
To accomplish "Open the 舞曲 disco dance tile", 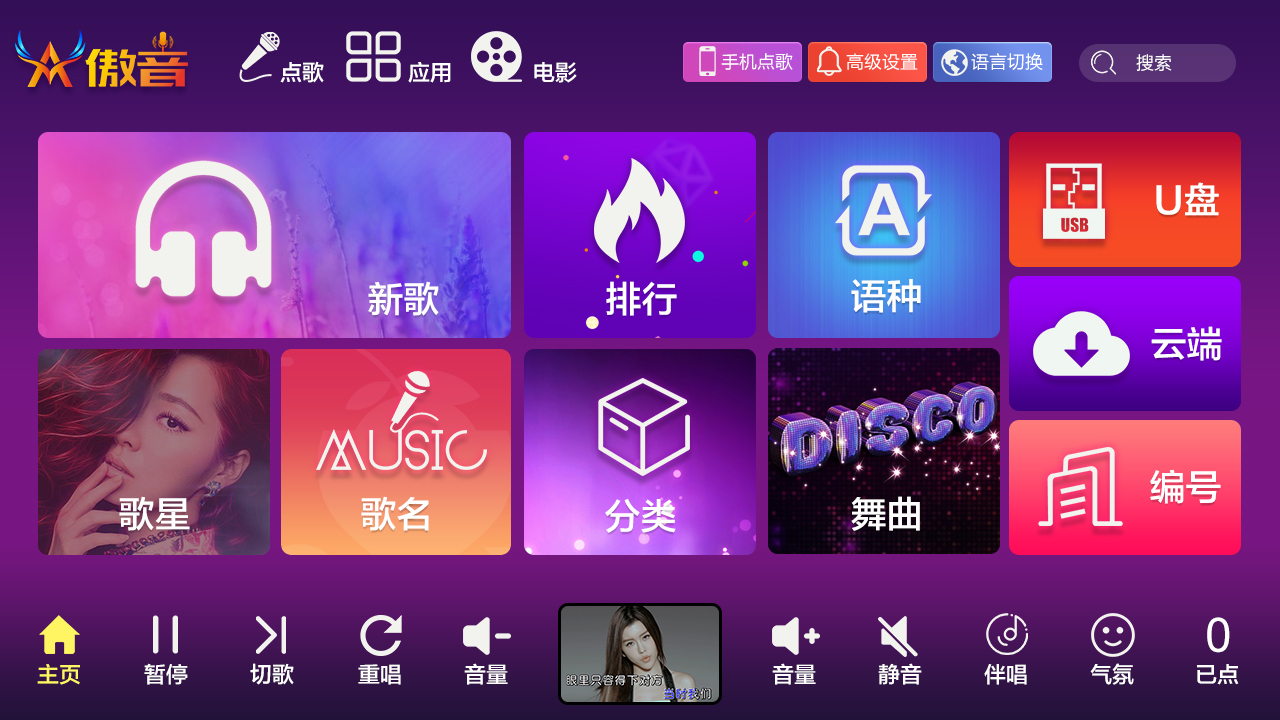I will coord(884,452).
